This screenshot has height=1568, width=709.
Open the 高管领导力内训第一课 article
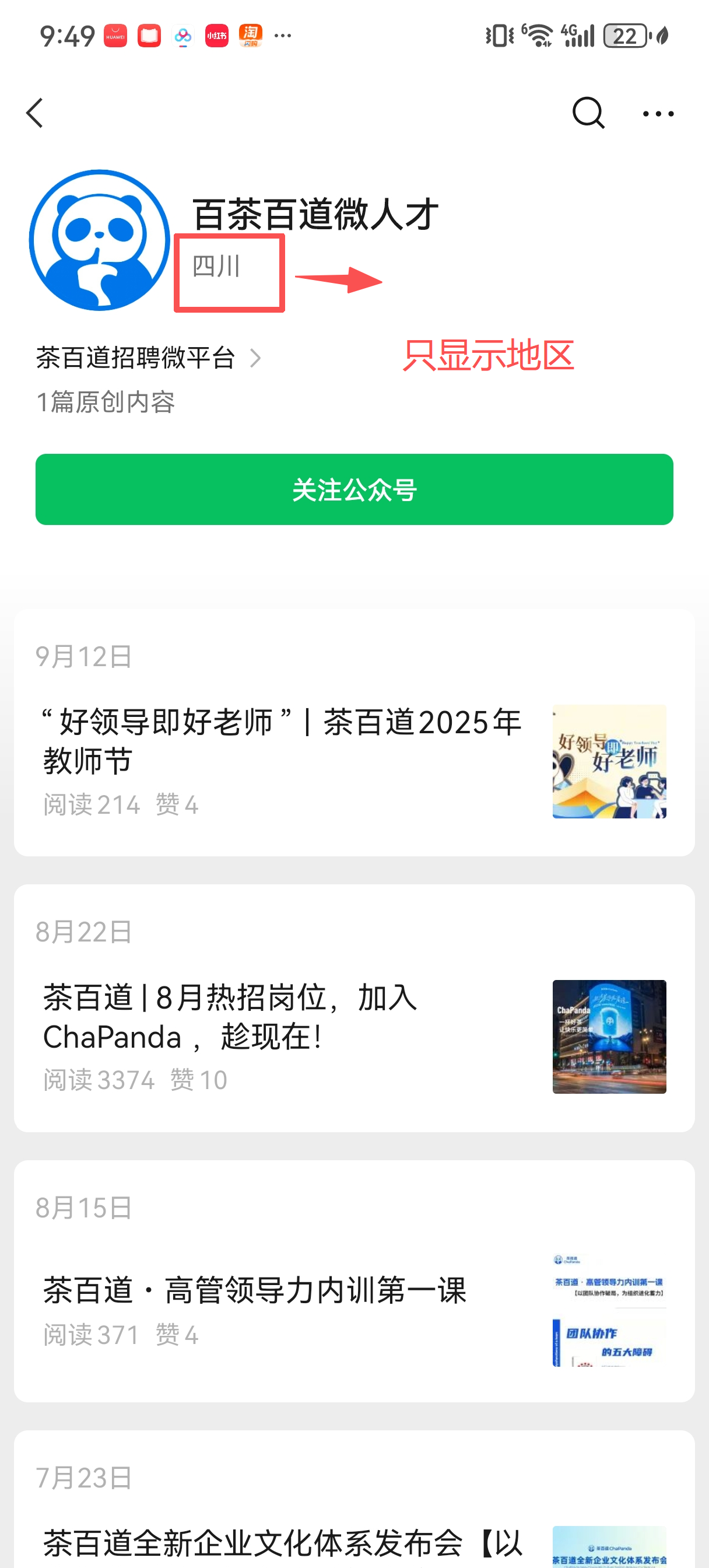[x=255, y=1290]
